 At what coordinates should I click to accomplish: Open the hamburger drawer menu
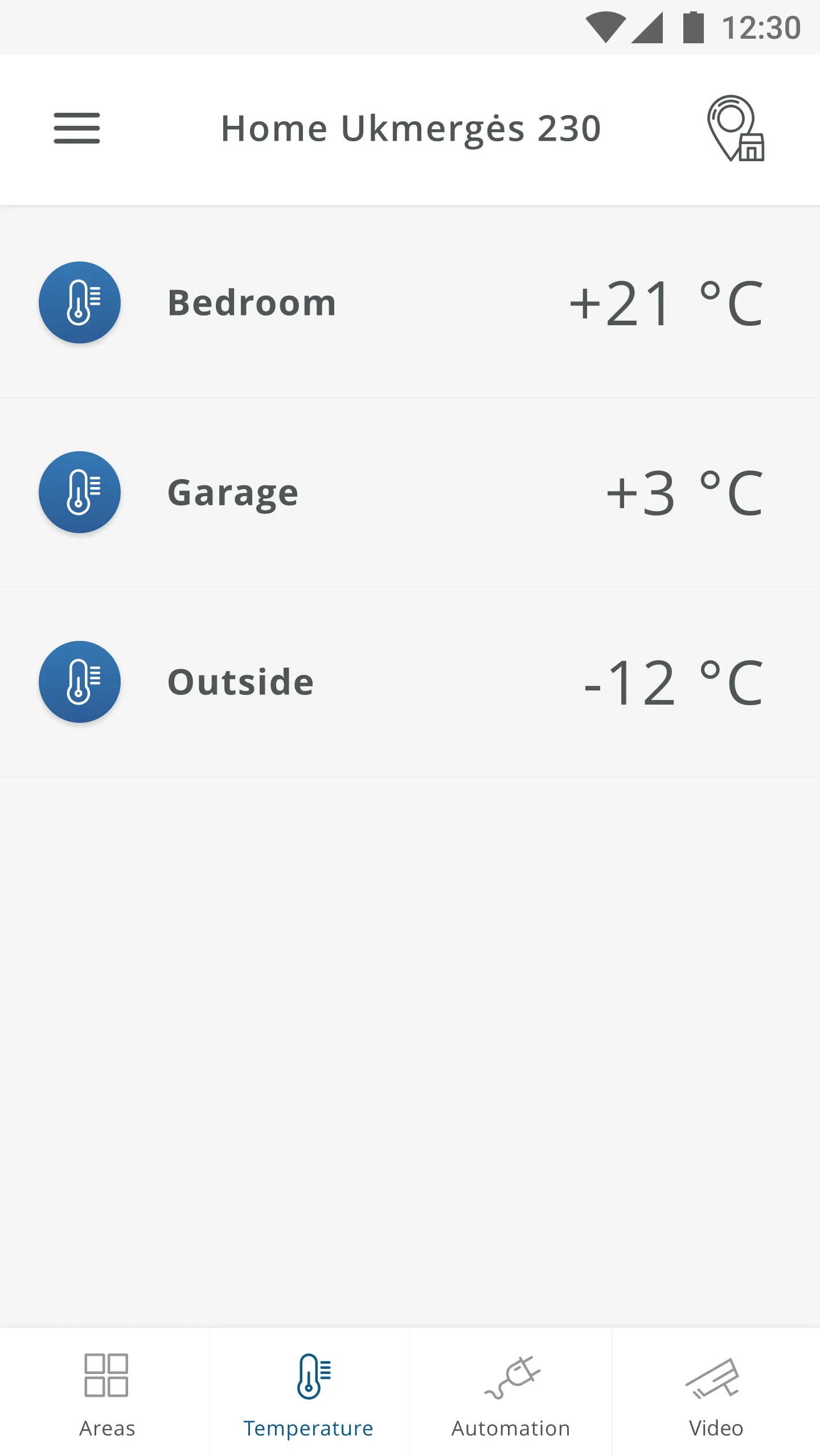77,128
